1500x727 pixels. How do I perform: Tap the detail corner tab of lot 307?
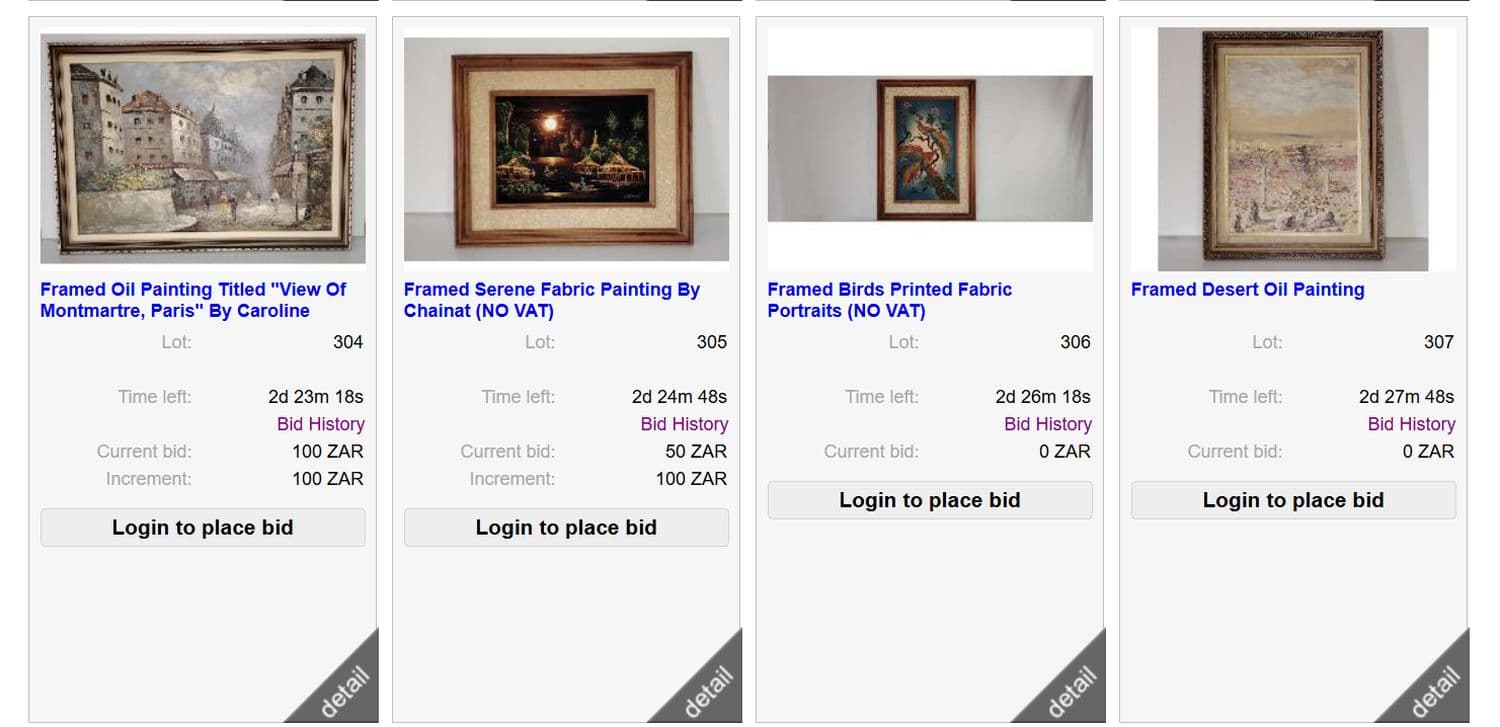coord(1439,692)
